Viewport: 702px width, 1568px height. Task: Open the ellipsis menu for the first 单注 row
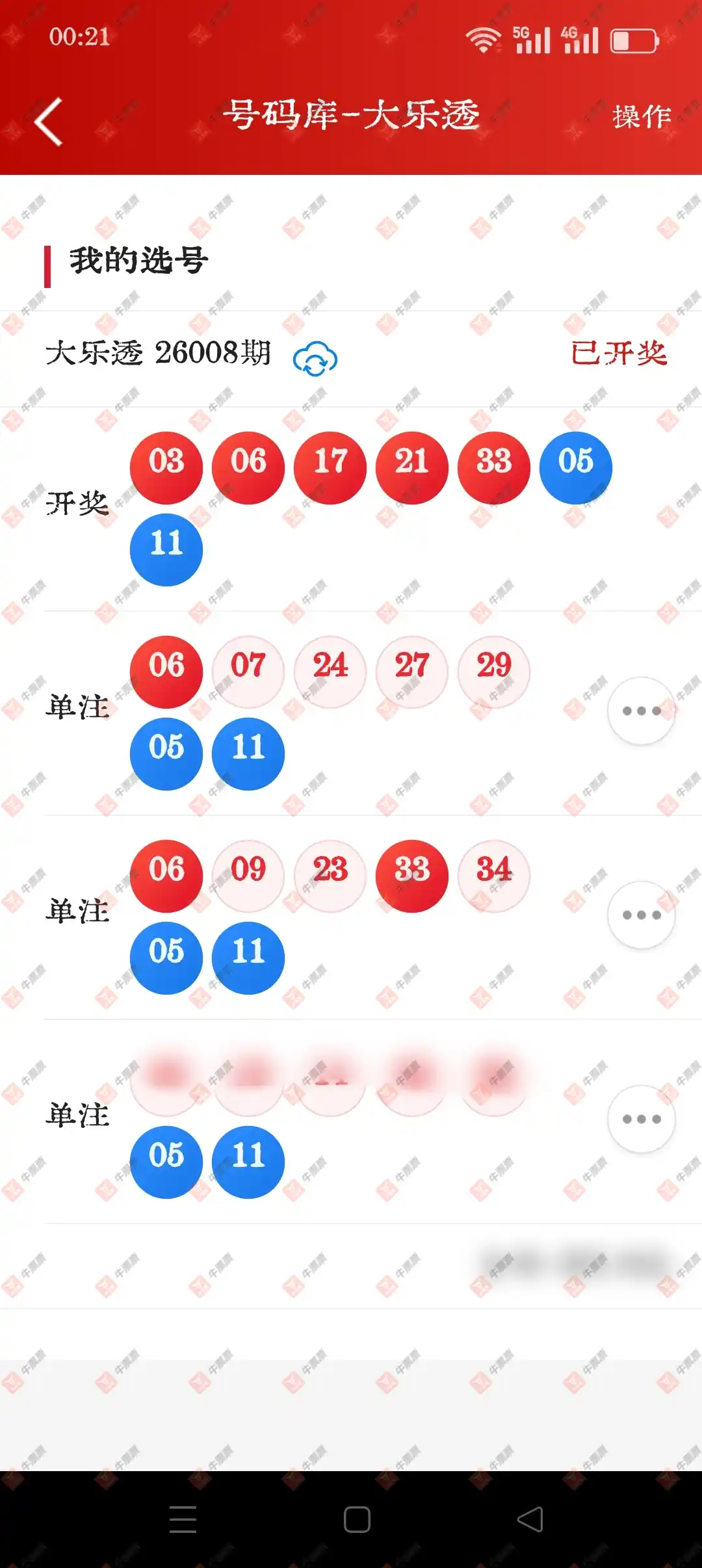(x=640, y=712)
